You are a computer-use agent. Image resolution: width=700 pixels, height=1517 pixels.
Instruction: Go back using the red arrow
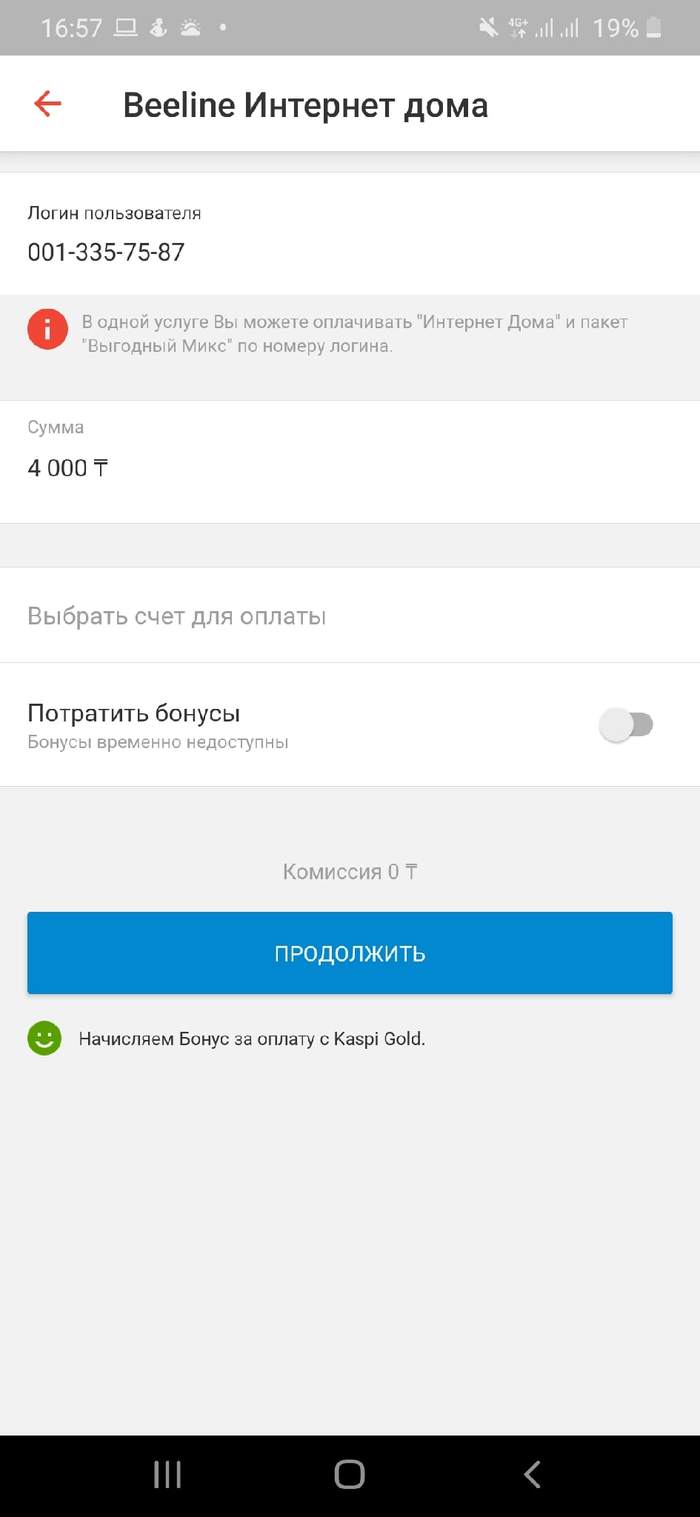pyautogui.click(x=48, y=104)
